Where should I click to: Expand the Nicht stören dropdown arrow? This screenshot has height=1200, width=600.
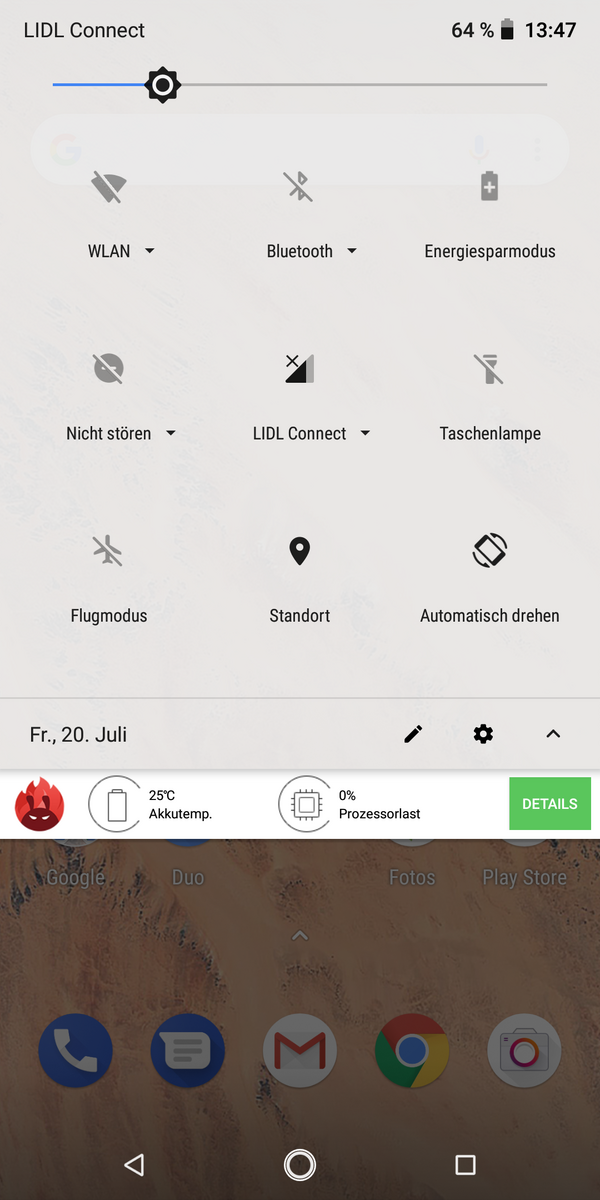pos(171,433)
